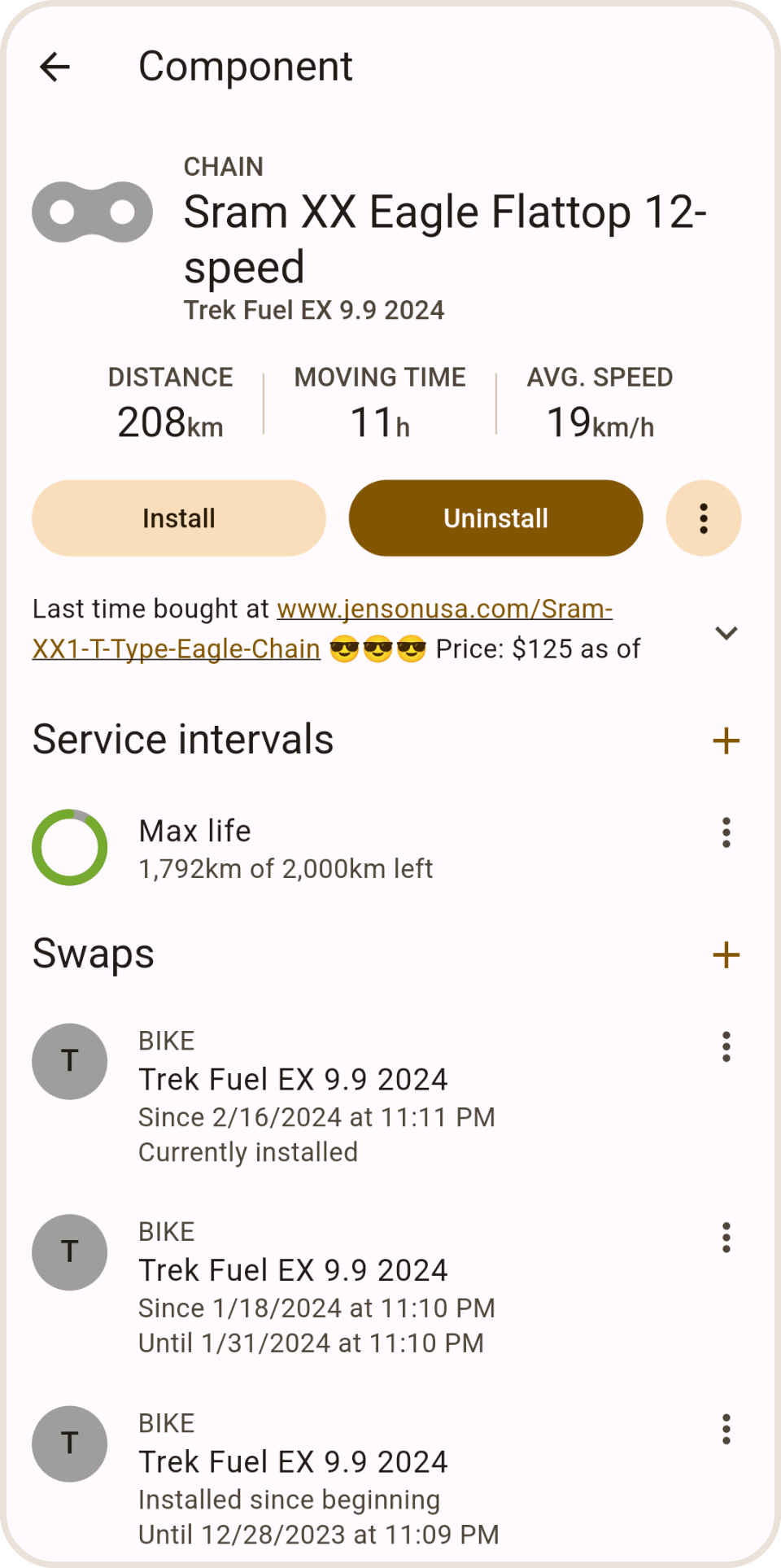
Task: Select the Service intervals heading
Action: [x=182, y=739]
